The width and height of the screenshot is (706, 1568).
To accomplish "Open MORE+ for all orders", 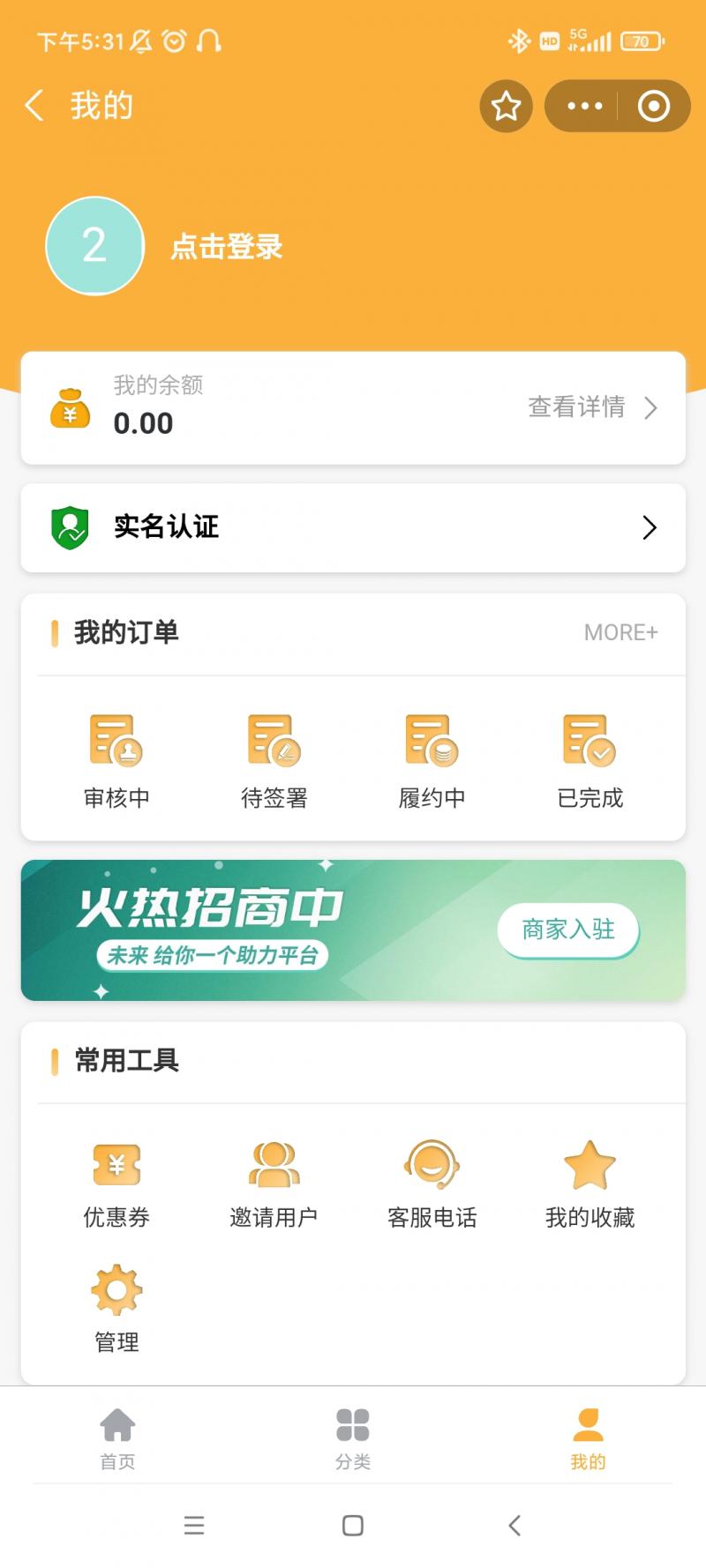I will [x=620, y=632].
